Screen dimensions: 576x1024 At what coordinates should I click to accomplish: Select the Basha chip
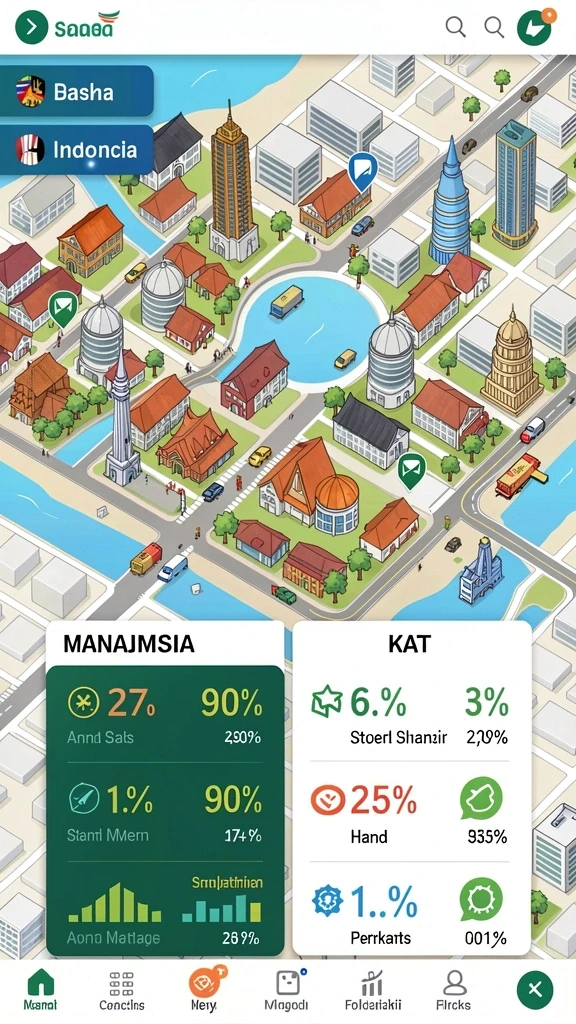pyautogui.click(x=76, y=91)
